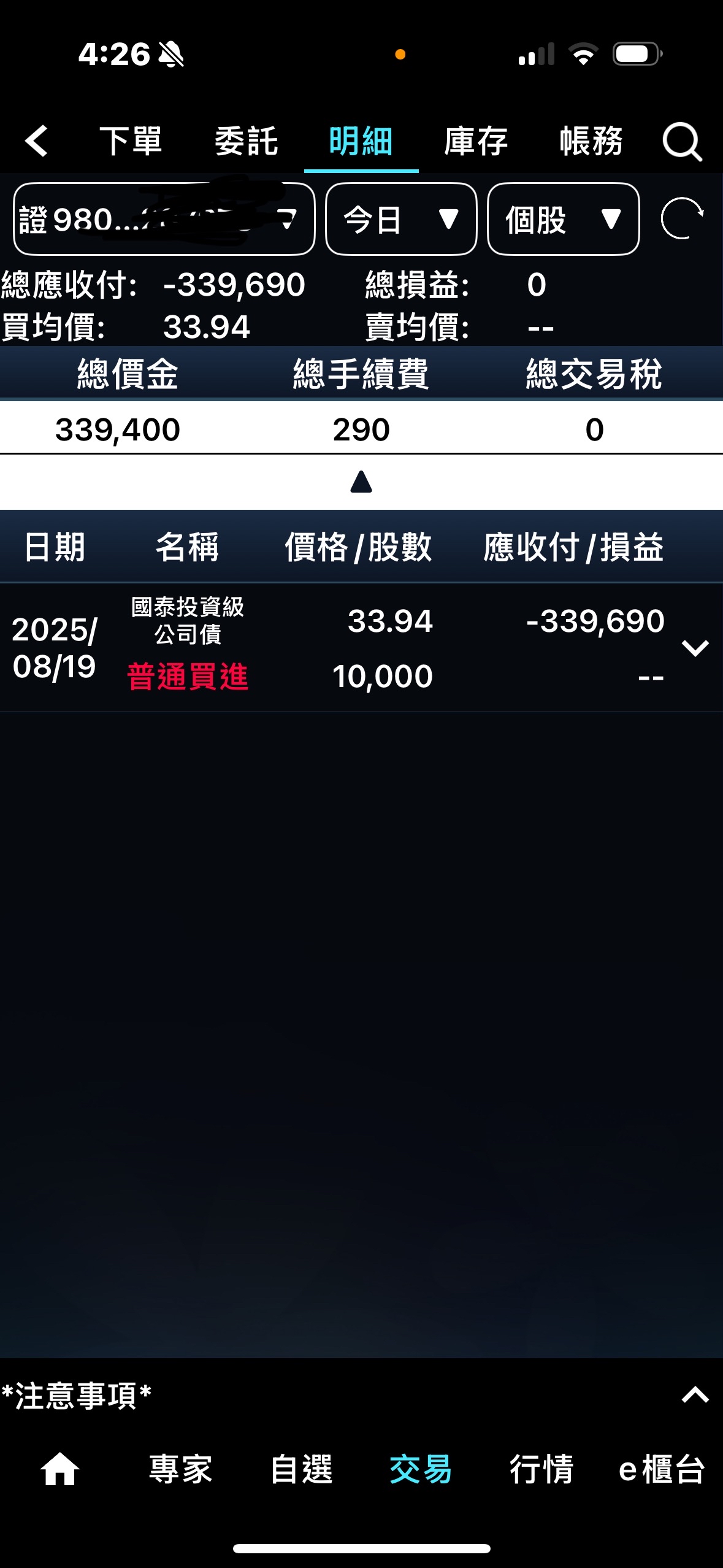Image resolution: width=723 pixels, height=1568 pixels.
Task: Open the e櫃台 tab
Action: (x=662, y=1469)
